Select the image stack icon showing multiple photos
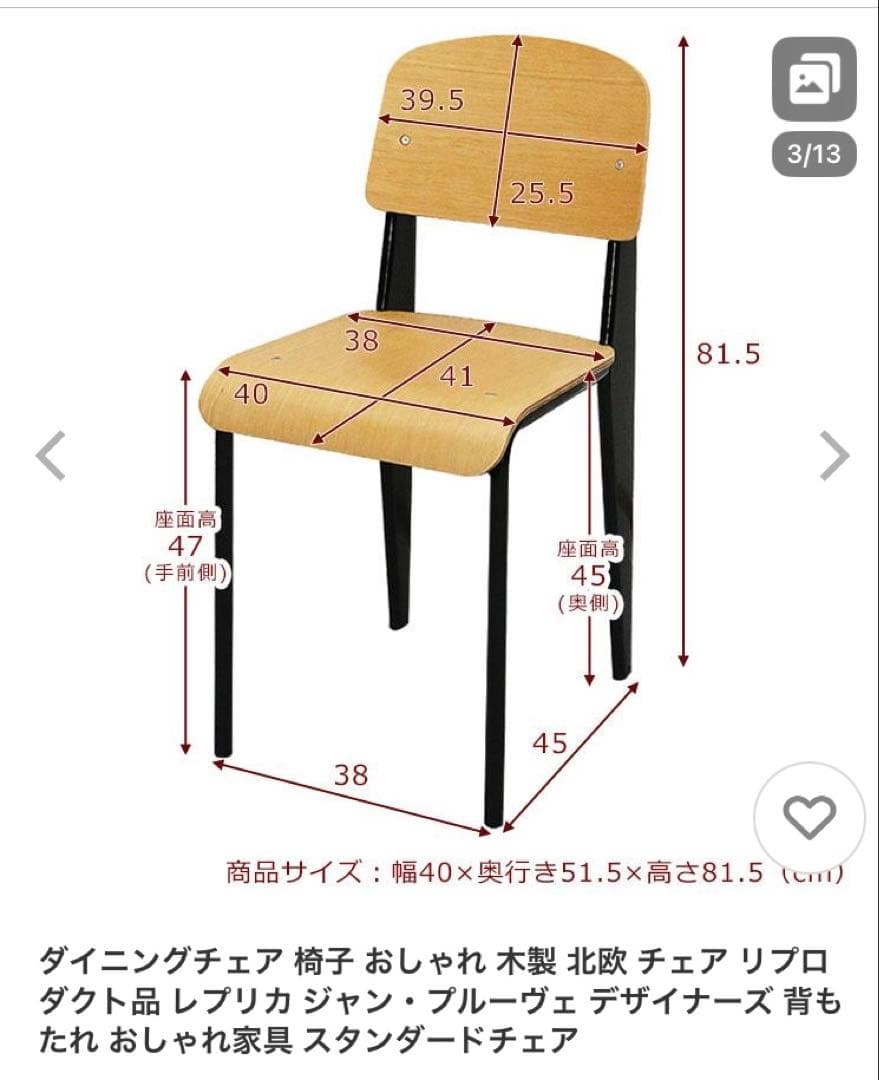The image size is (879, 1080). click(813, 79)
